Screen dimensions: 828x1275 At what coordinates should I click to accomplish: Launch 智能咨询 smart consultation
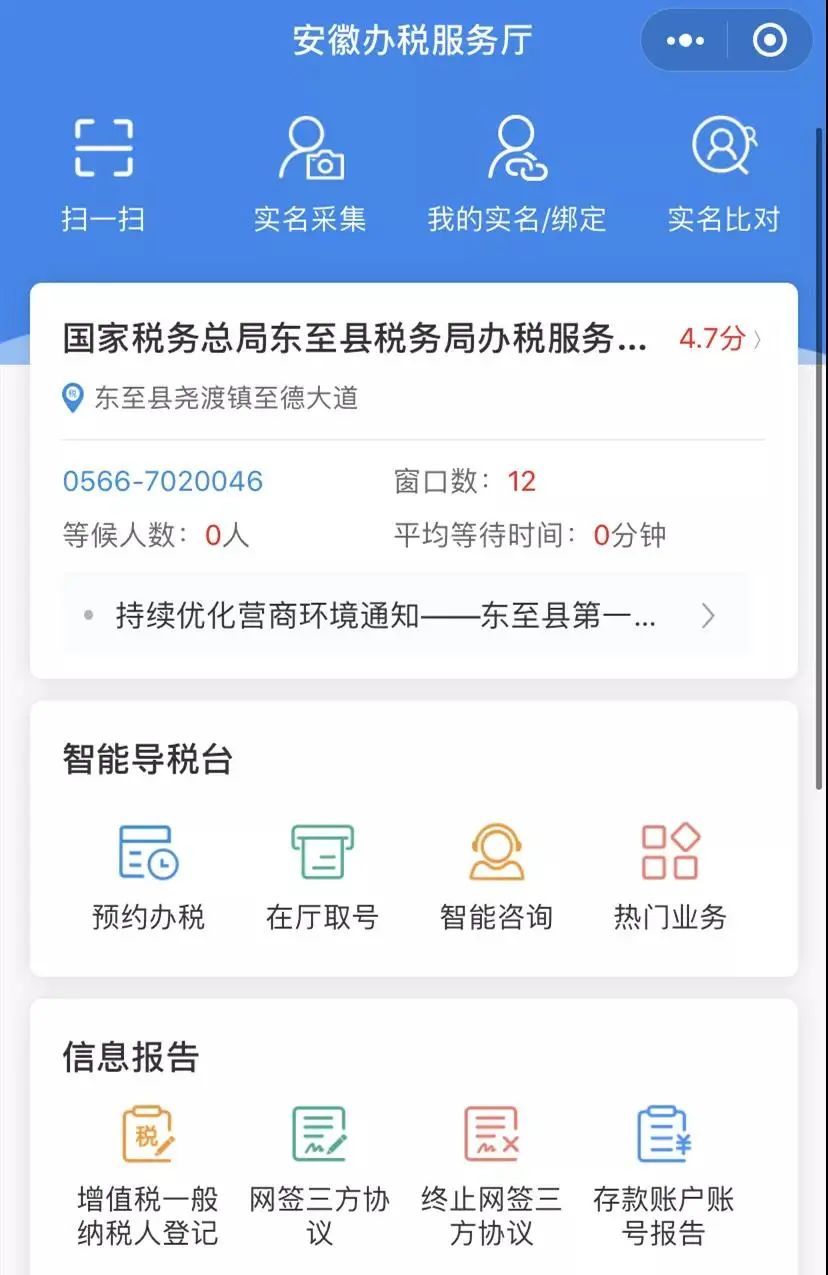495,875
